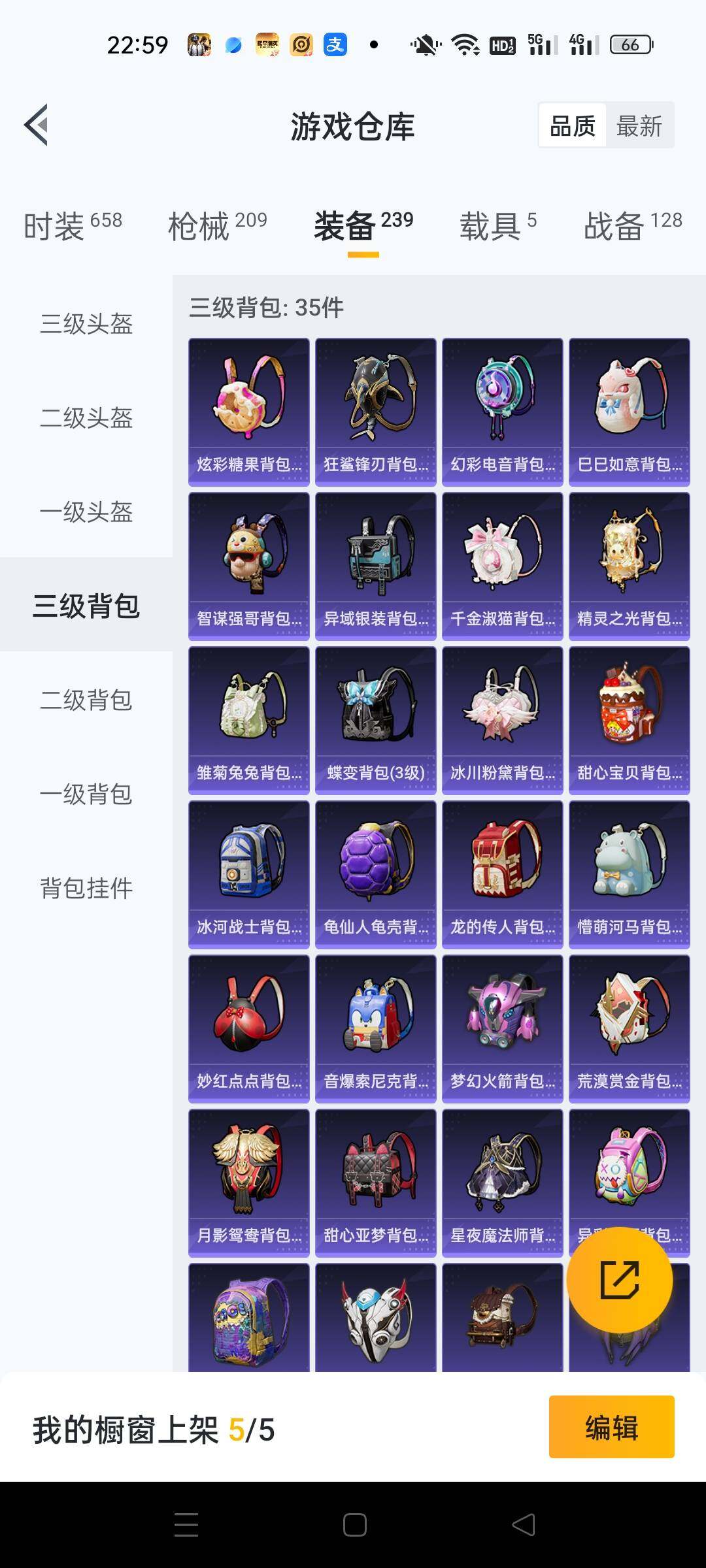View the 蝶变背包(3级) item

pyautogui.click(x=375, y=720)
